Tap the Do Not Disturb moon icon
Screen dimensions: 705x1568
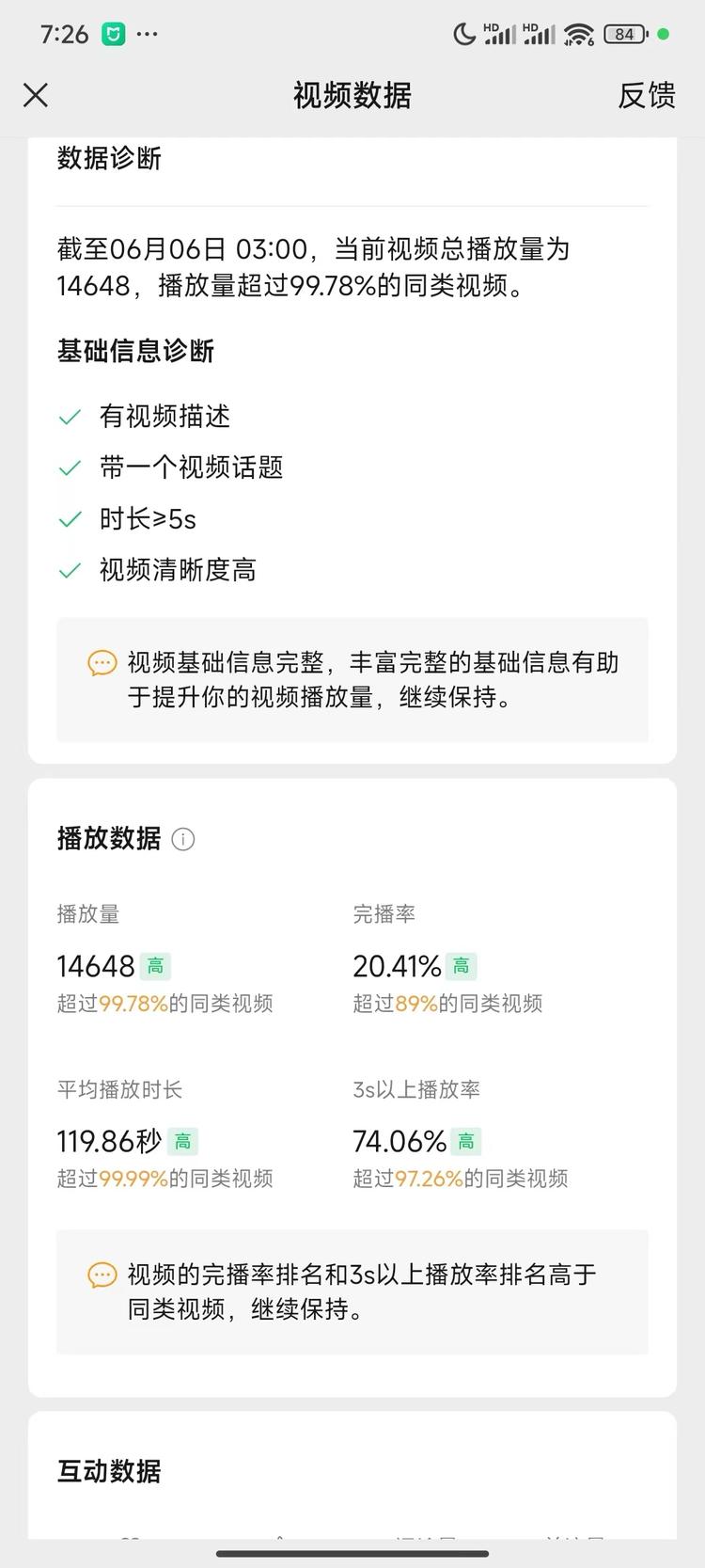pos(464,34)
